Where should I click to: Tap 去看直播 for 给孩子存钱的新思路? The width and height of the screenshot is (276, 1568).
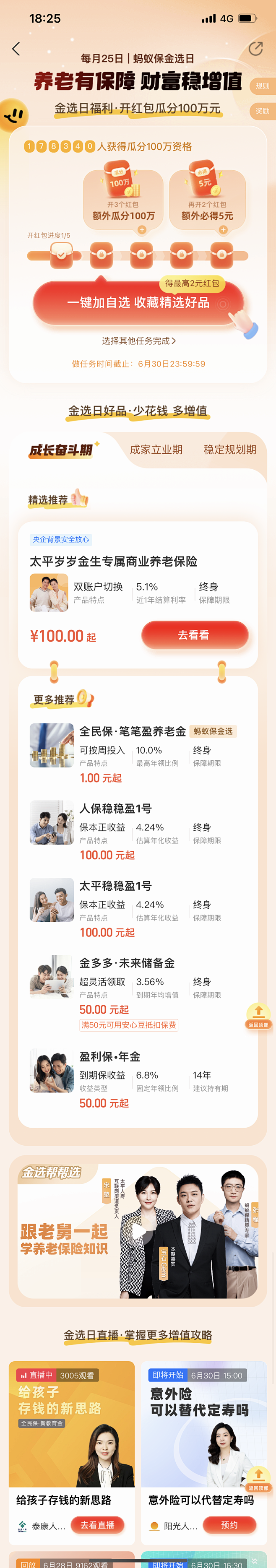[x=97, y=1525]
